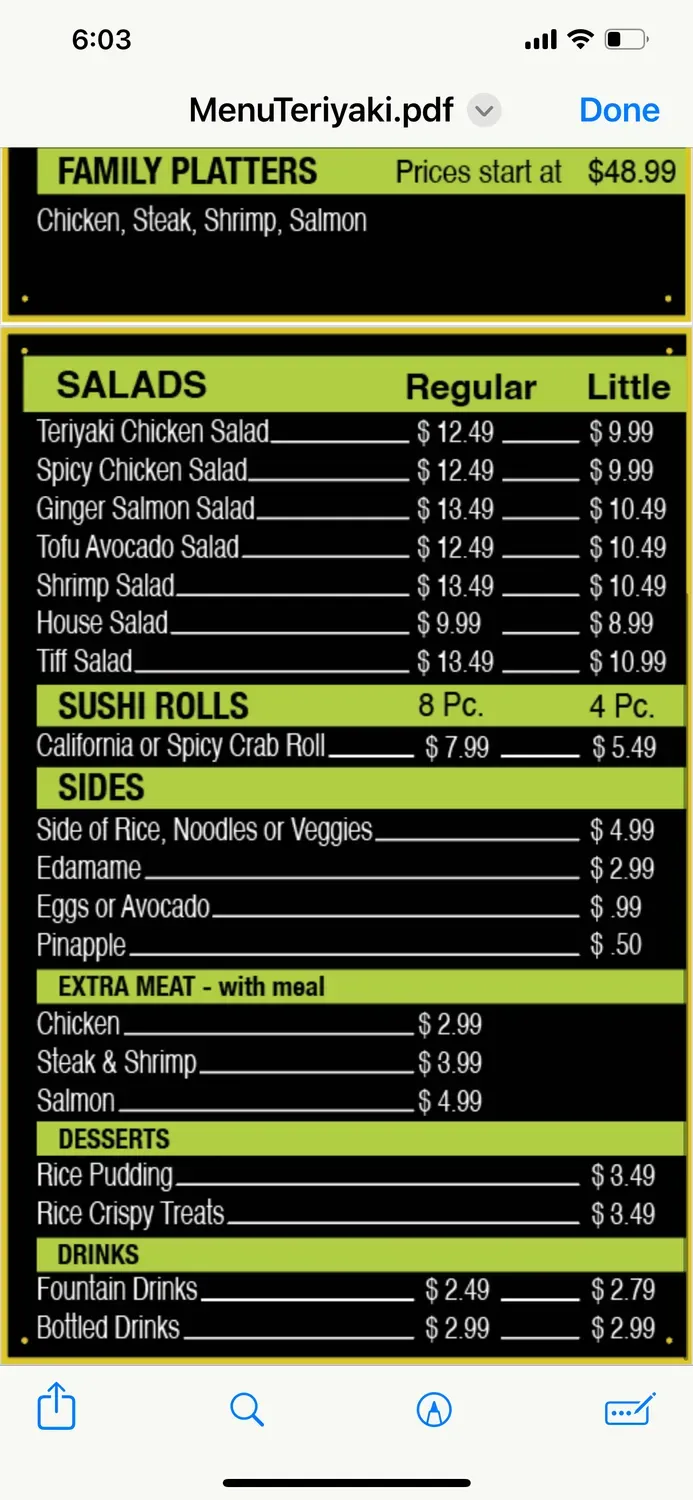
Task: Open the markup pen tool
Action: click(434, 1410)
